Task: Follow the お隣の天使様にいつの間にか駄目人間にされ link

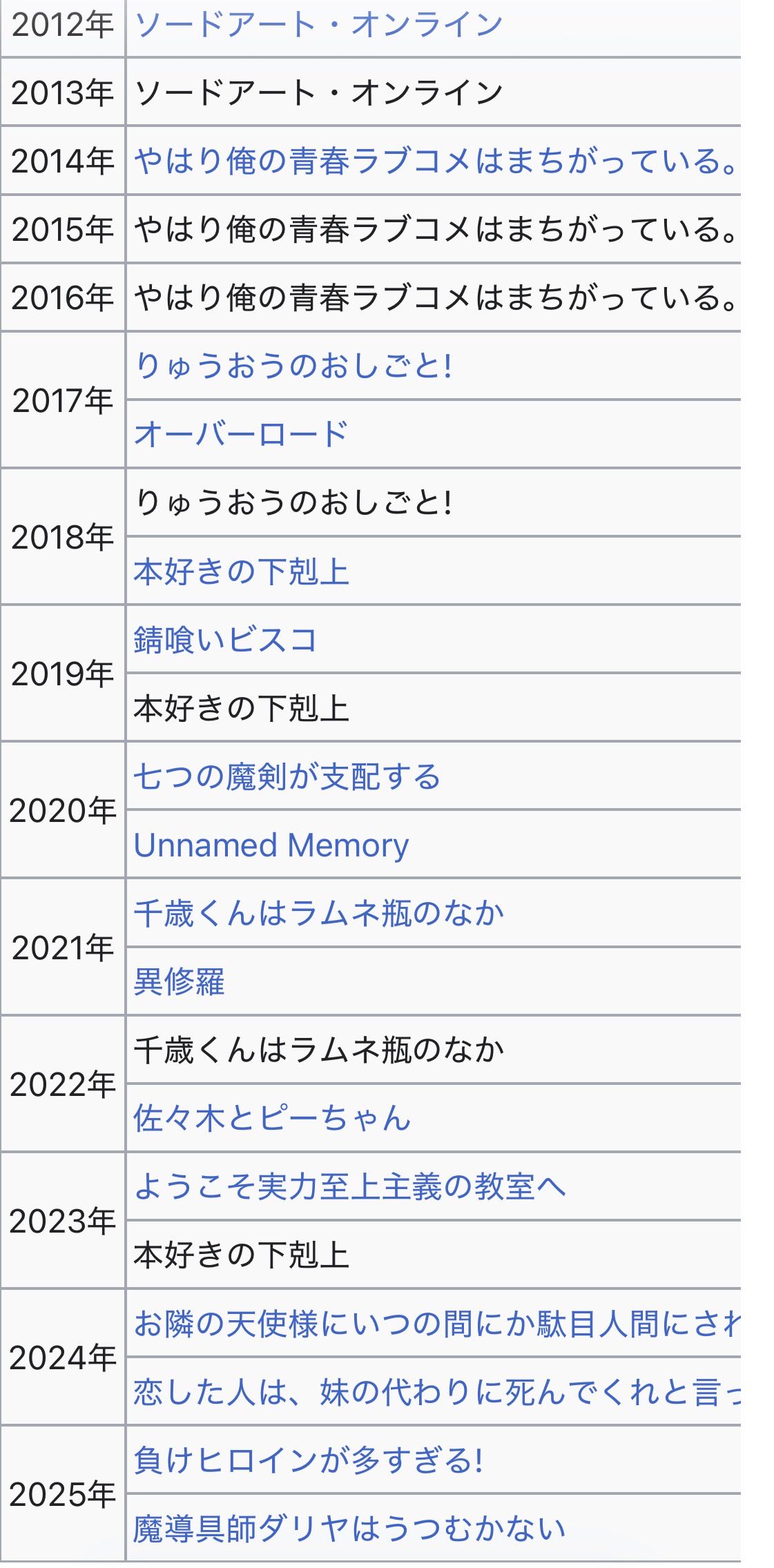Action: 435,1324
